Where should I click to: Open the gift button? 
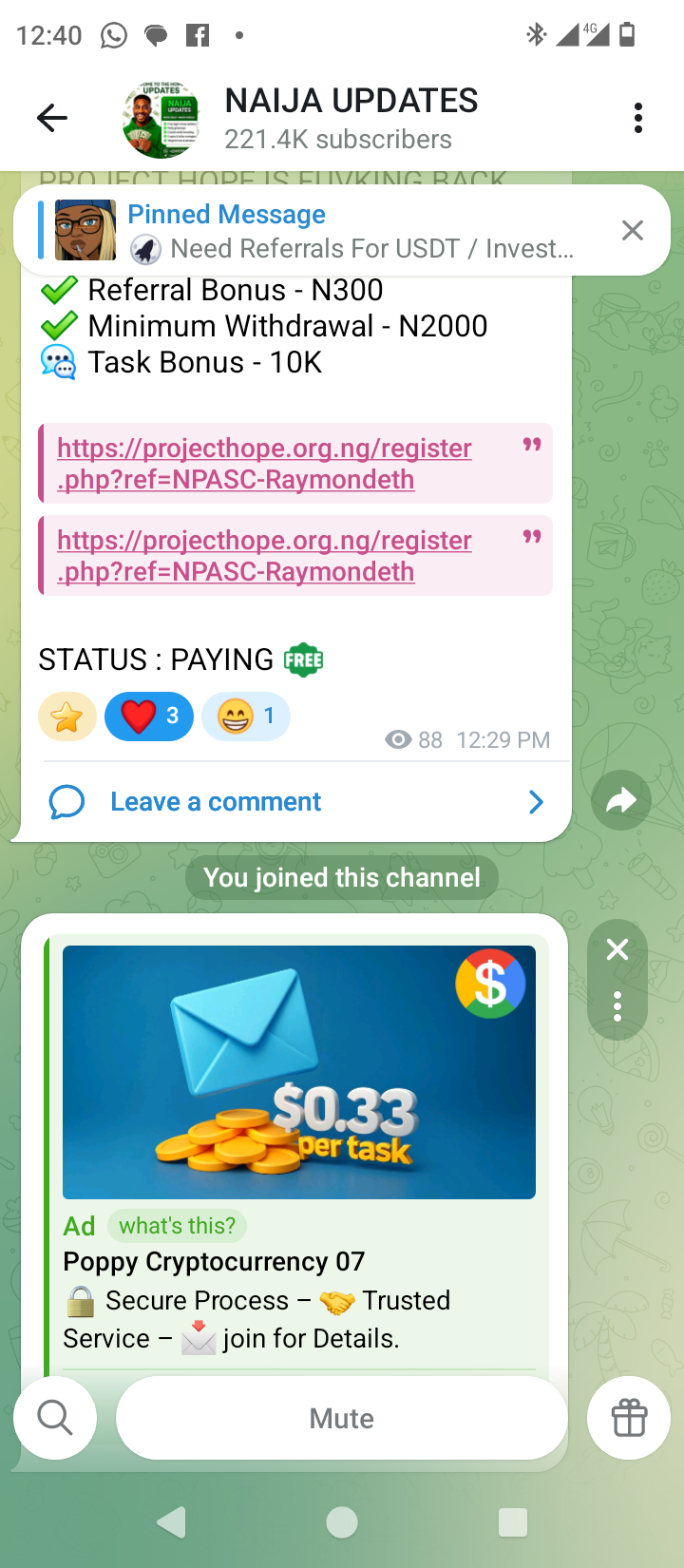pos(629,1418)
